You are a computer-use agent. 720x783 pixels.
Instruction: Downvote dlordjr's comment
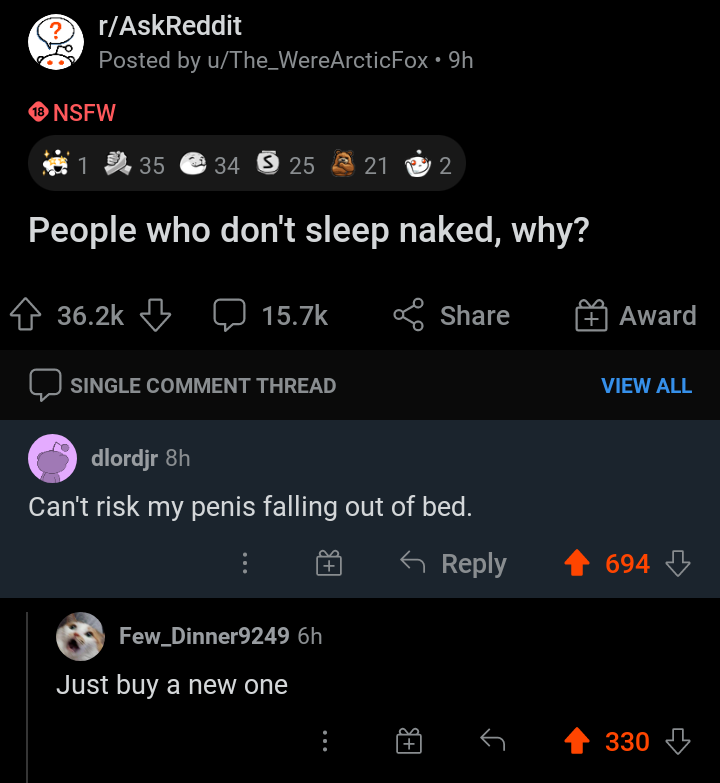678,564
